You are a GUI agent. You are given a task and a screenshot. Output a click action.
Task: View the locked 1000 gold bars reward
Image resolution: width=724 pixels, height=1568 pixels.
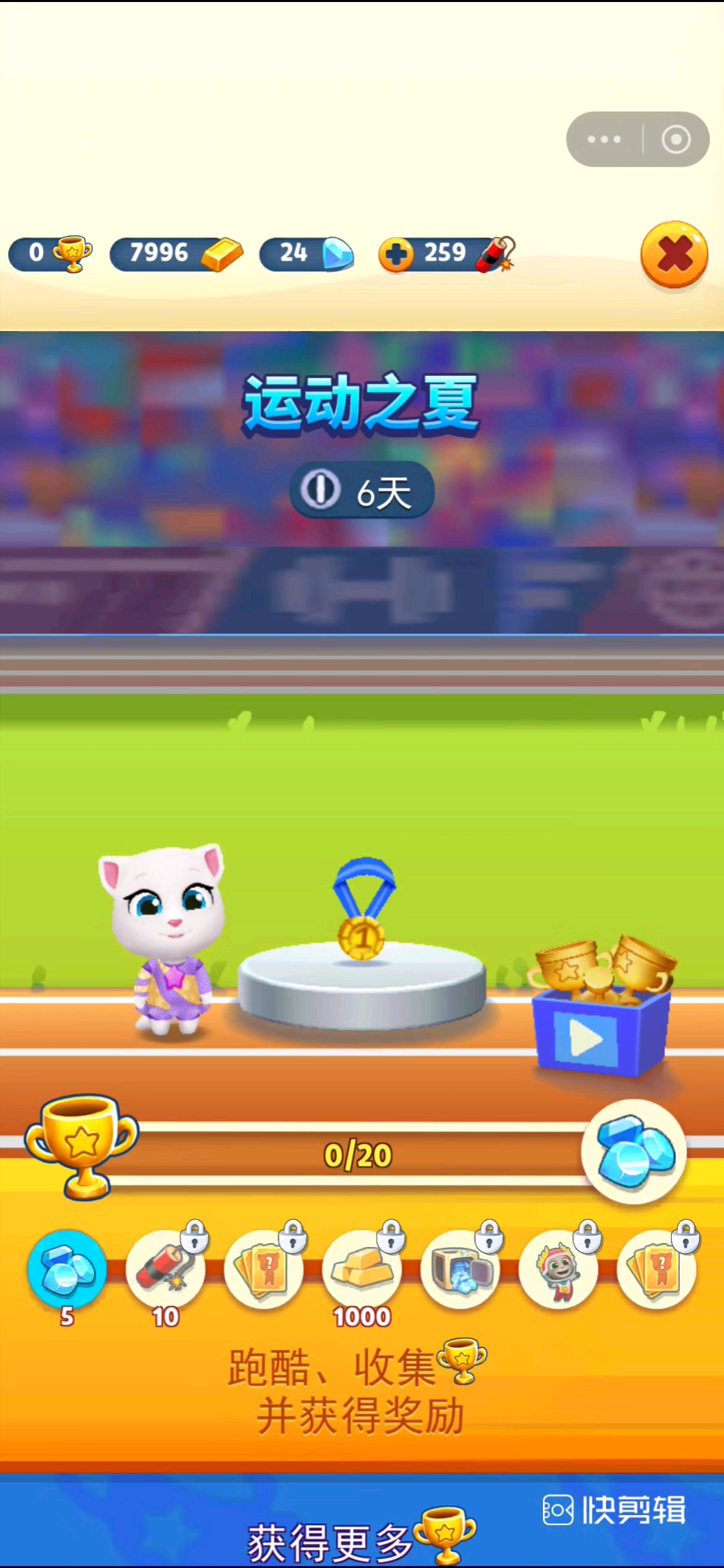pos(362,1270)
